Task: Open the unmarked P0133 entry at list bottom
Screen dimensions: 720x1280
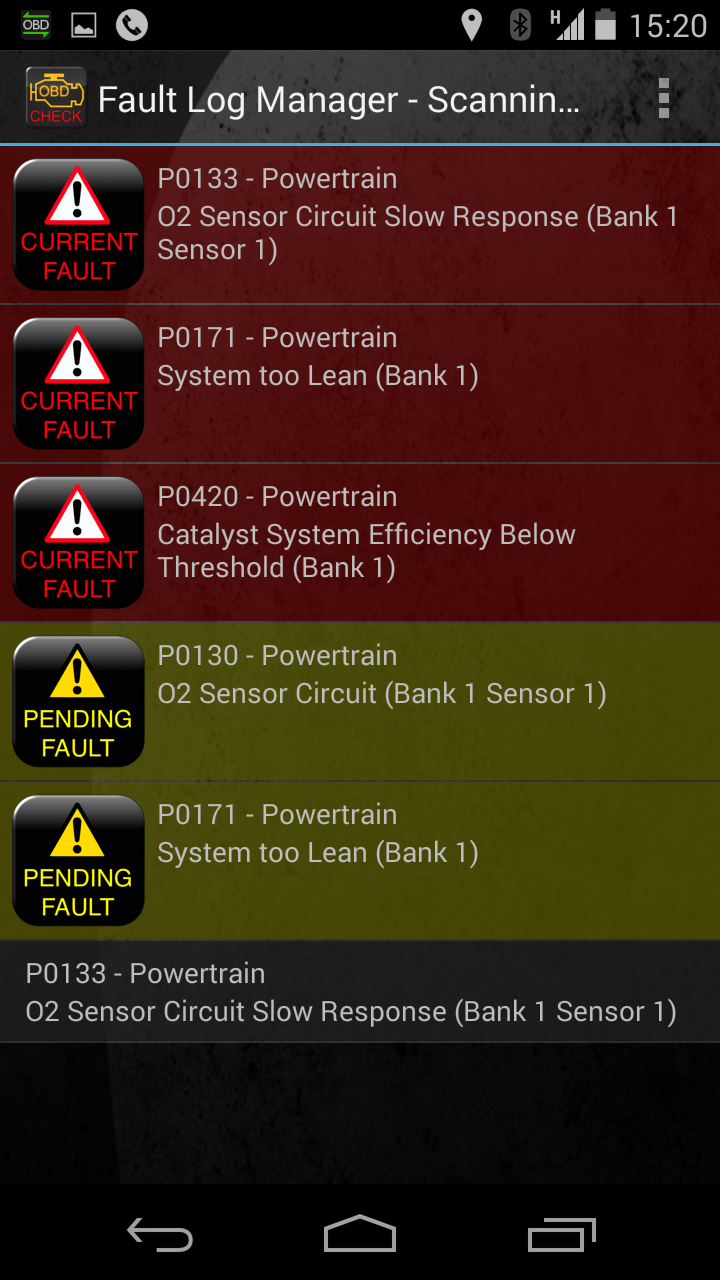Action: click(x=360, y=992)
